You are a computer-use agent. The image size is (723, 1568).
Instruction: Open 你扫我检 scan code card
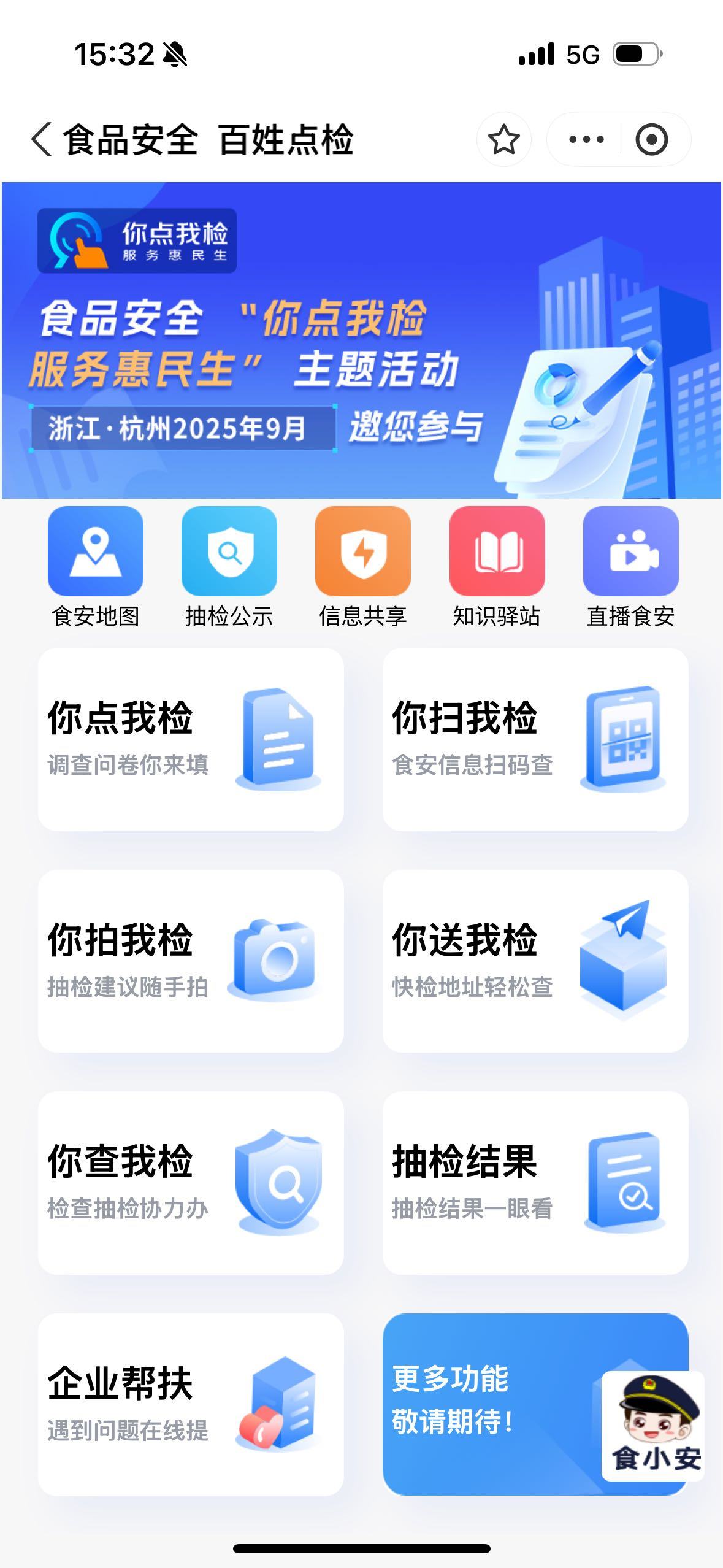[x=535, y=739]
